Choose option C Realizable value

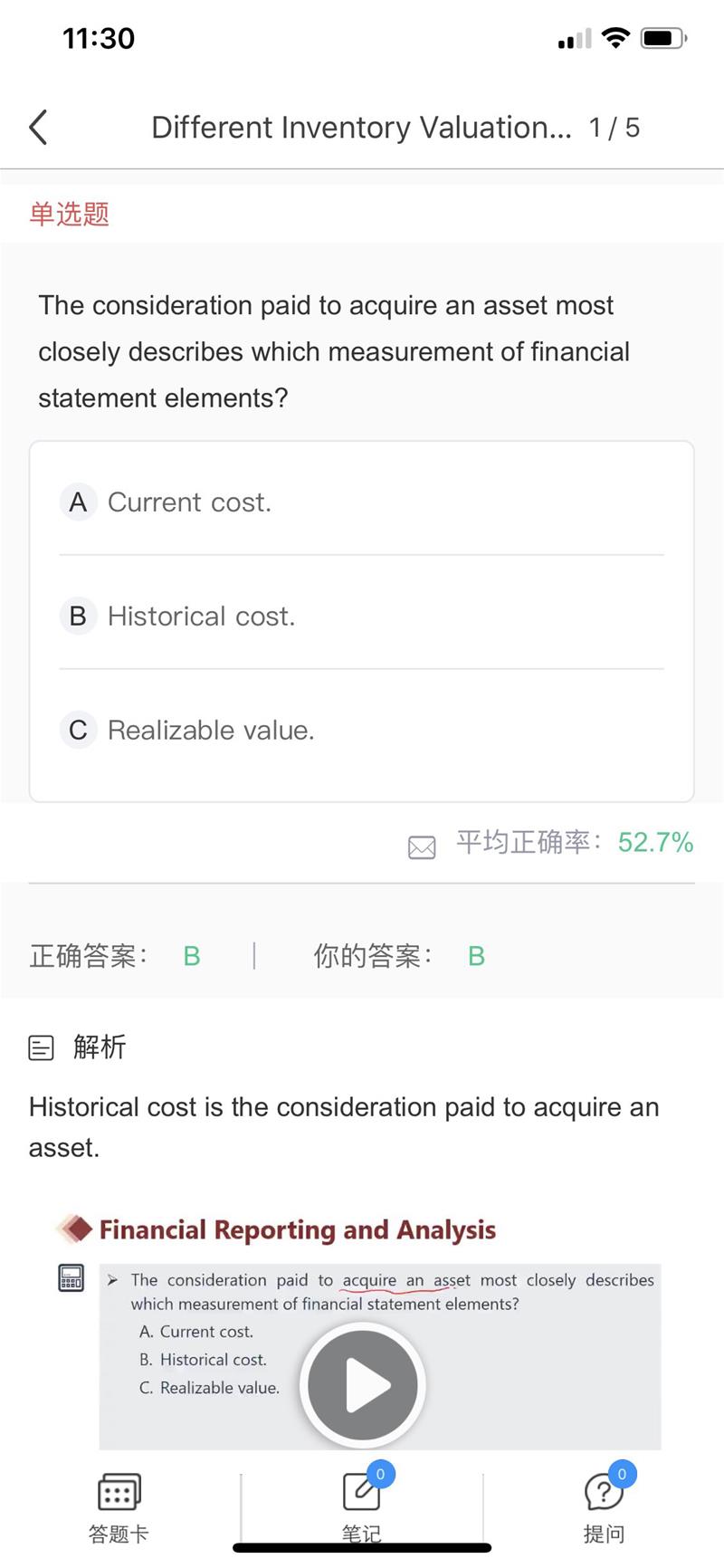(x=361, y=730)
